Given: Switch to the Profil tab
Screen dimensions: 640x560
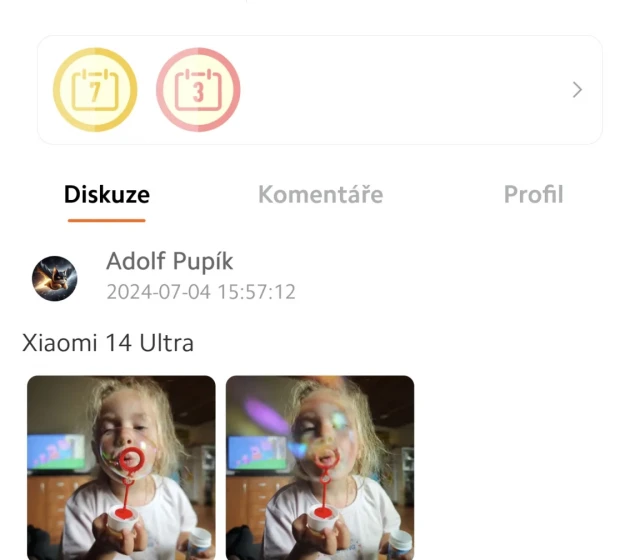Looking at the screenshot, I should click(533, 194).
